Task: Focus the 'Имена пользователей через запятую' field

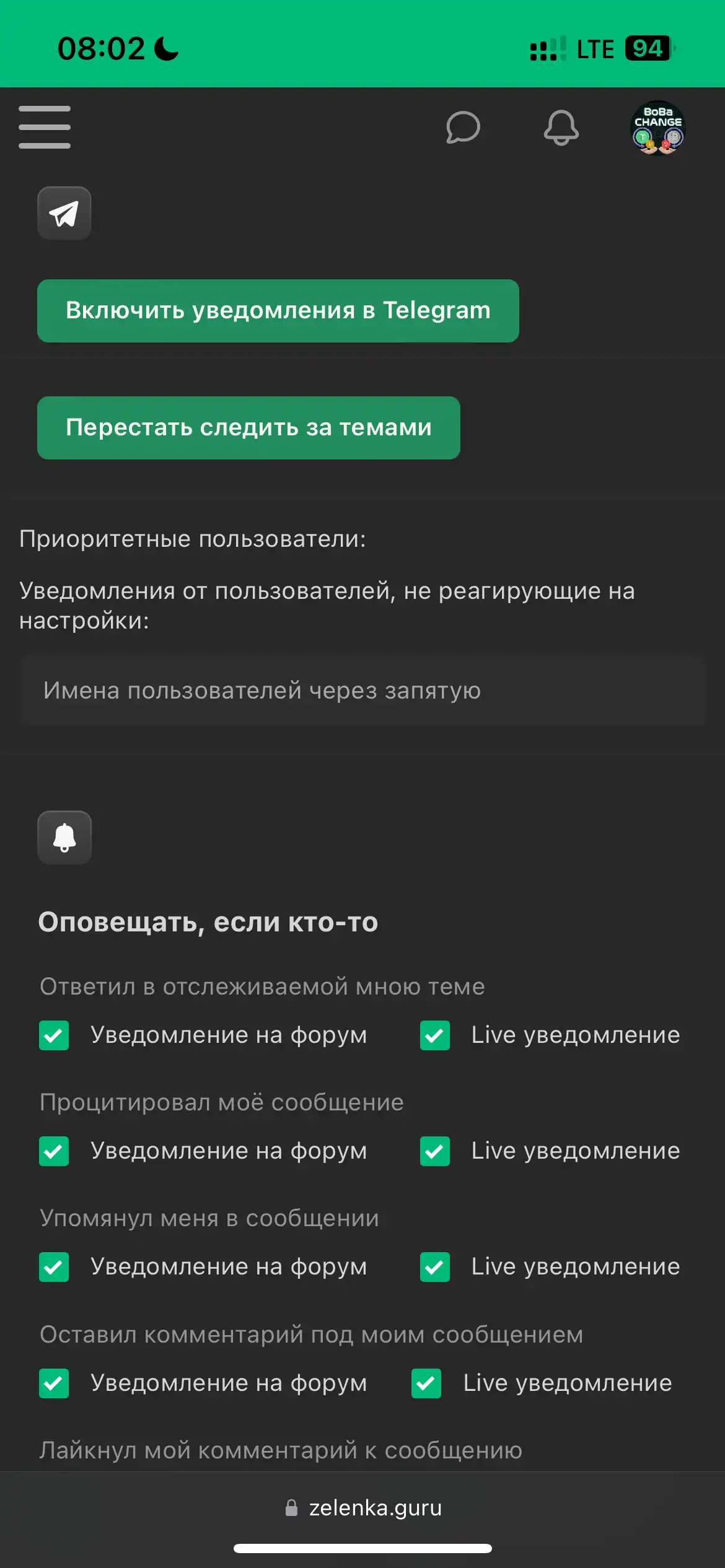Action: [362, 690]
